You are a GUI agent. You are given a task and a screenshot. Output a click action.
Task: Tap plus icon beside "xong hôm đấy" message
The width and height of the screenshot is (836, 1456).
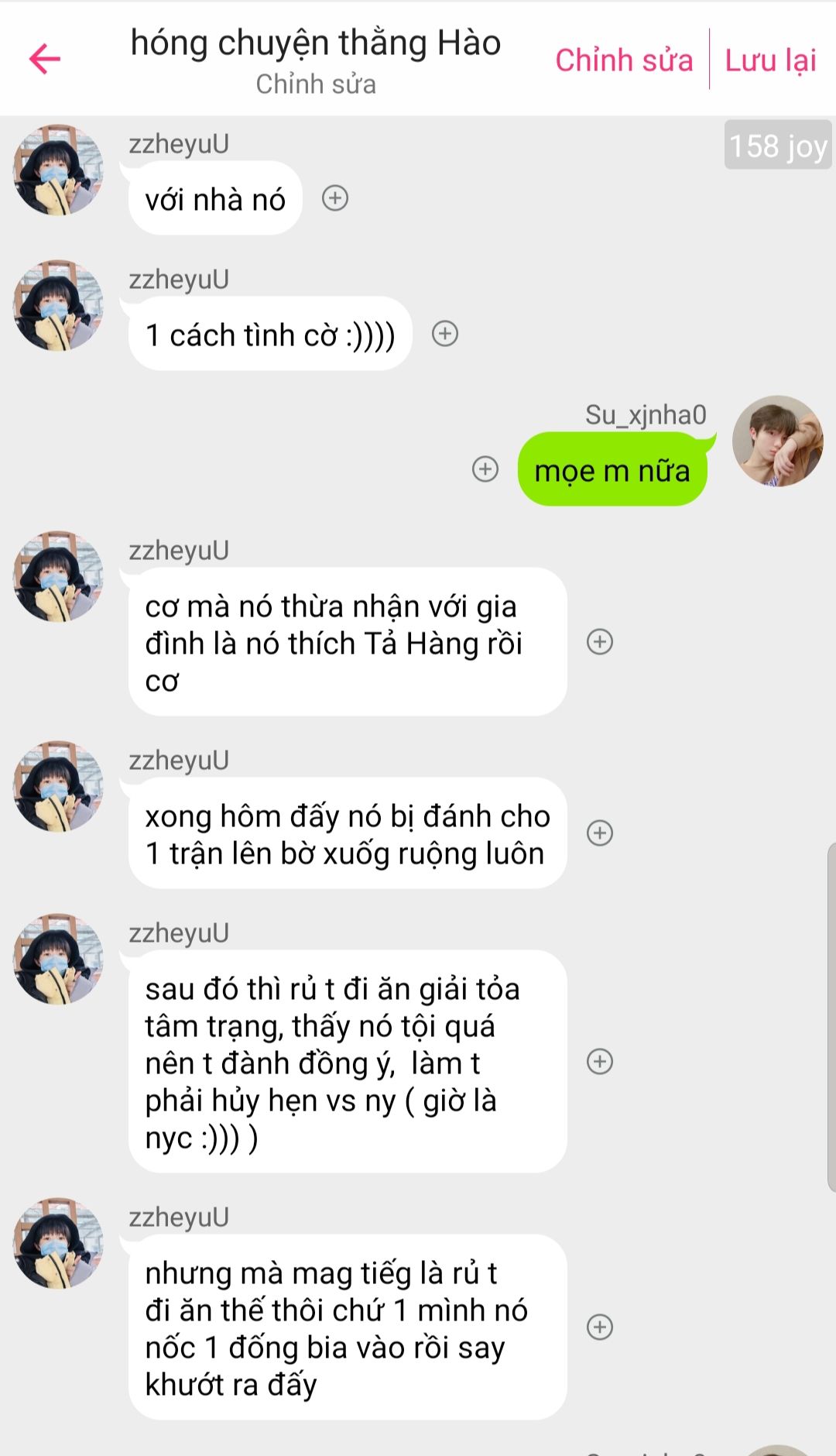[600, 833]
